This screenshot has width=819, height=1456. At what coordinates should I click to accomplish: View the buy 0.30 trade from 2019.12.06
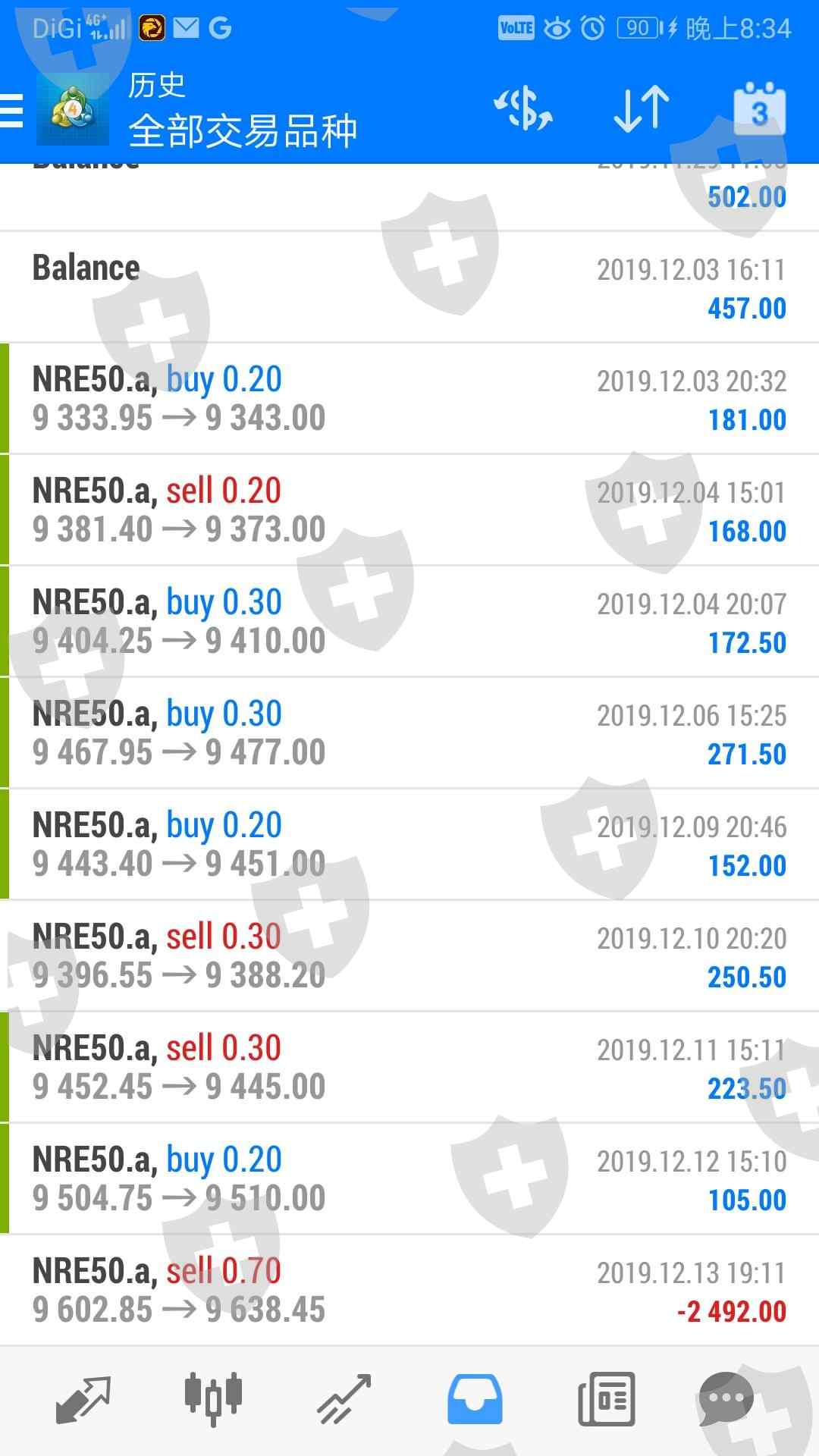(x=409, y=733)
